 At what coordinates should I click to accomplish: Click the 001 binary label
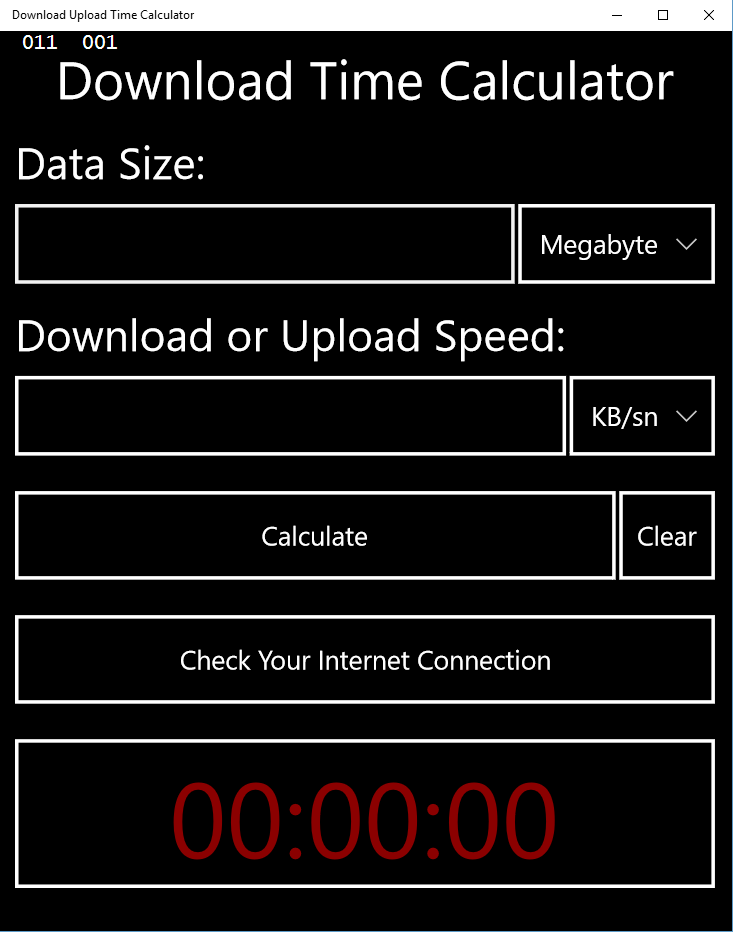tap(100, 42)
